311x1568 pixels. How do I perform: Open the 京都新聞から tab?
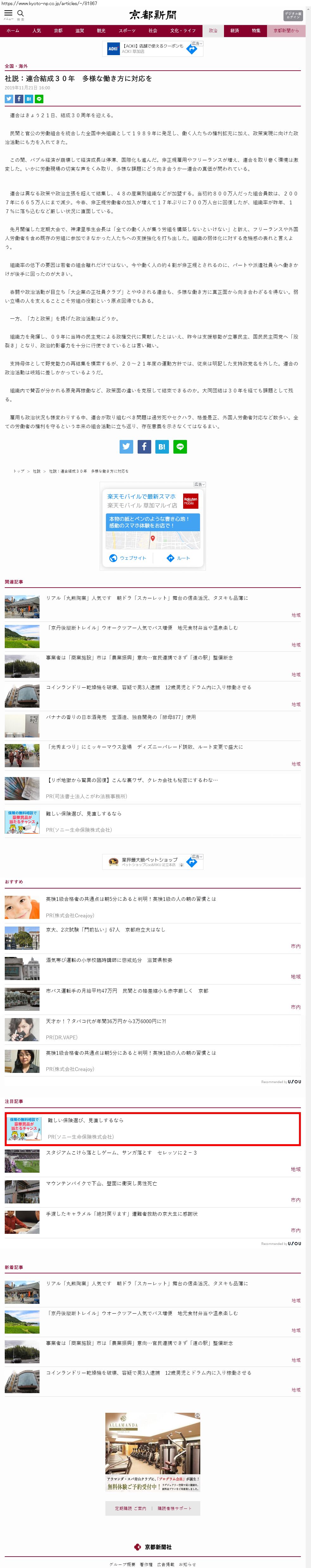(x=285, y=30)
